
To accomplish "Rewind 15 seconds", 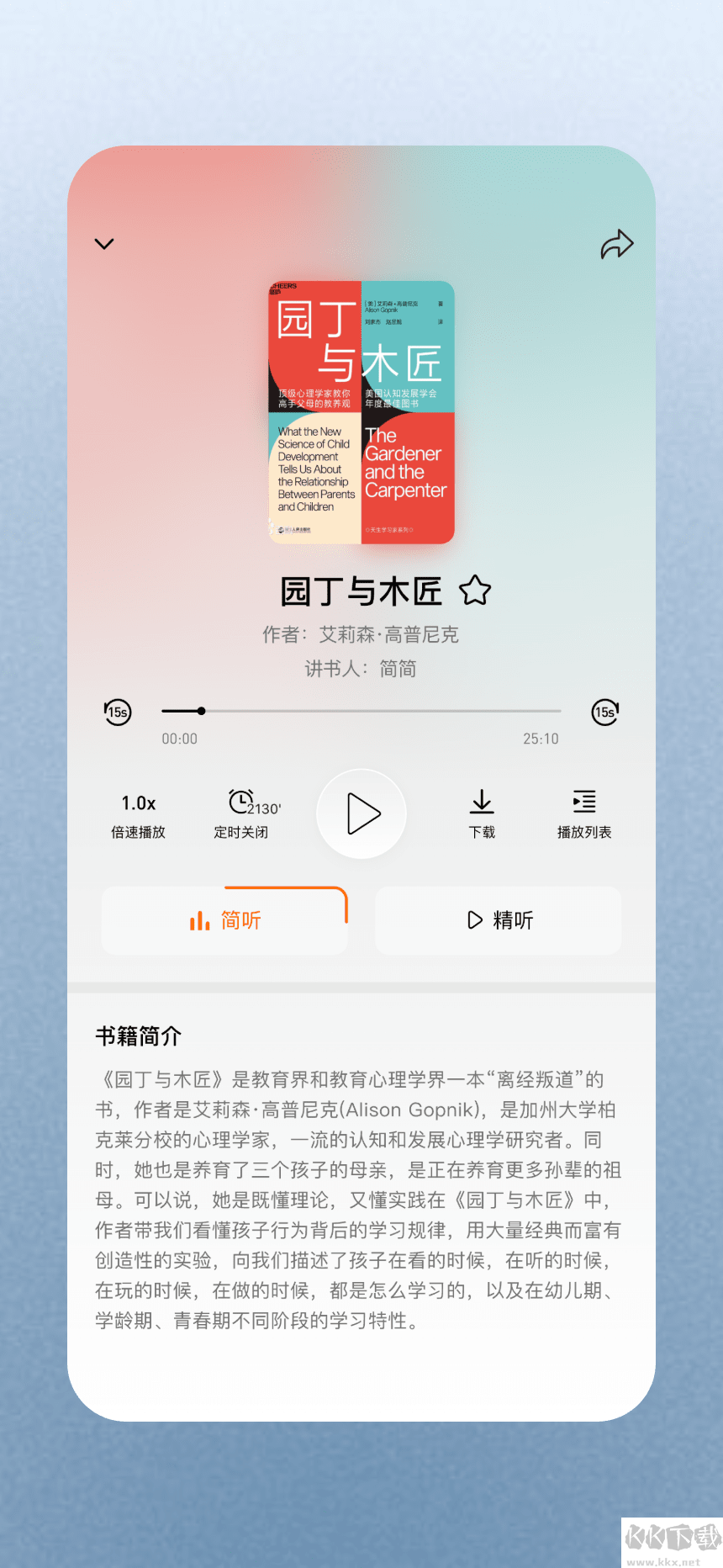I will point(118,712).
